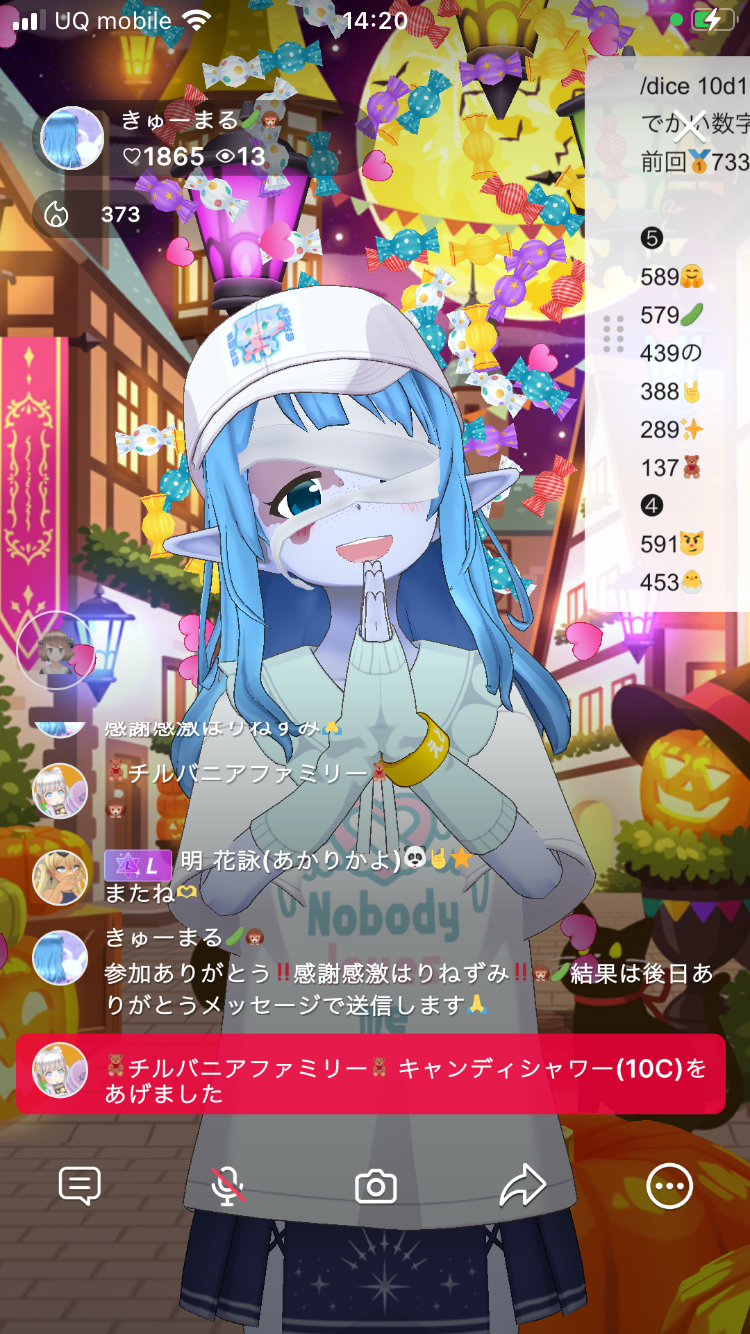
Task: Take a screenshot with camera icon
Action: (x=376, y=1187)
